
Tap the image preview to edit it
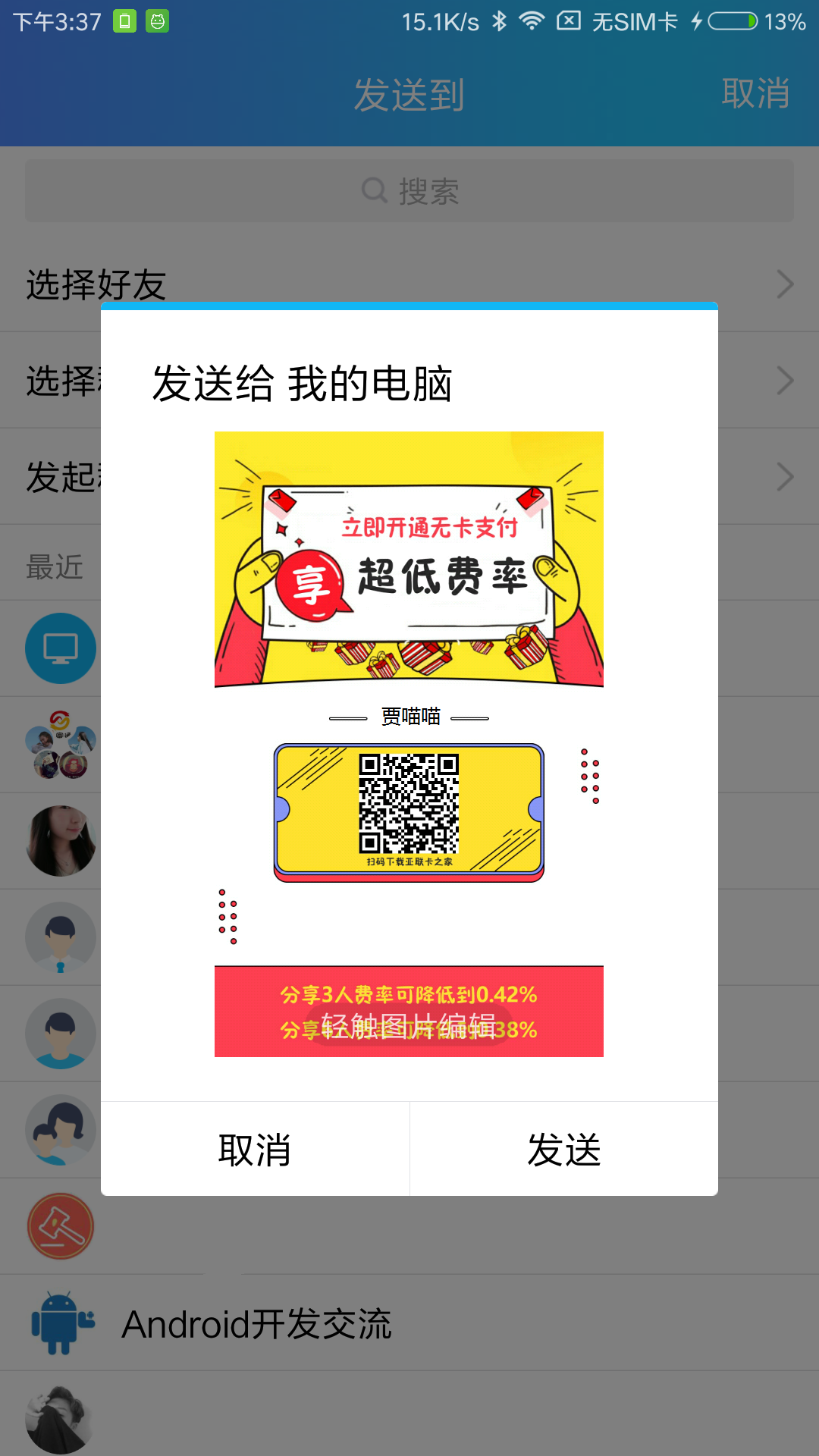409,743
